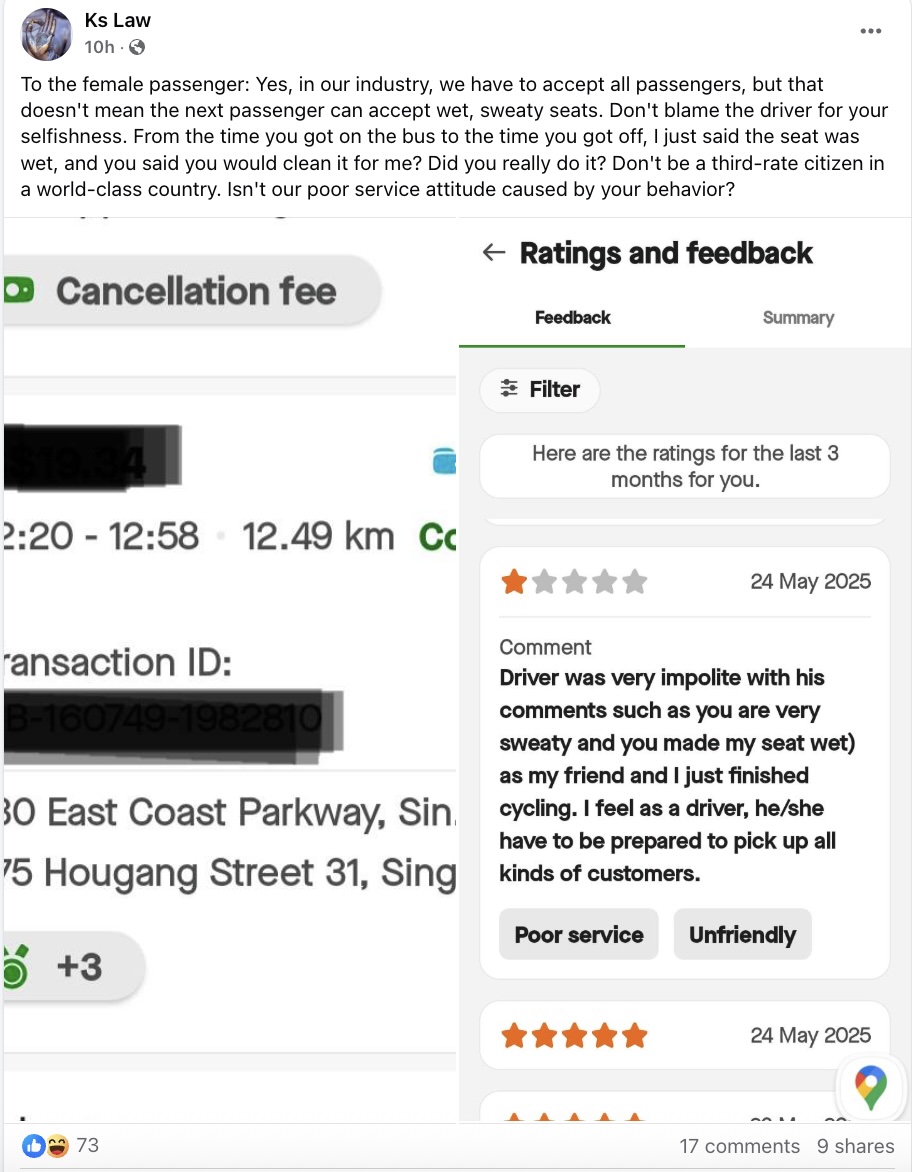Open the Ratings and feedback screenshot image
This screenshot has height=1172, width=912.
[685, 668]
